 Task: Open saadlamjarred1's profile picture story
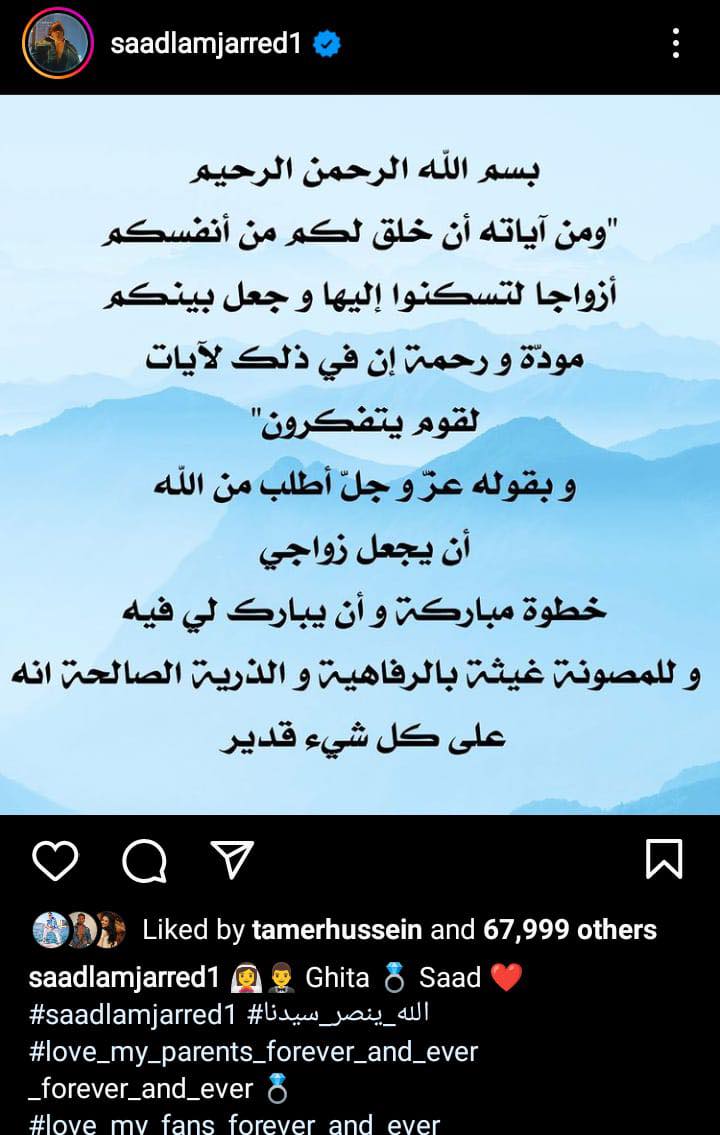tap(57, 45)
